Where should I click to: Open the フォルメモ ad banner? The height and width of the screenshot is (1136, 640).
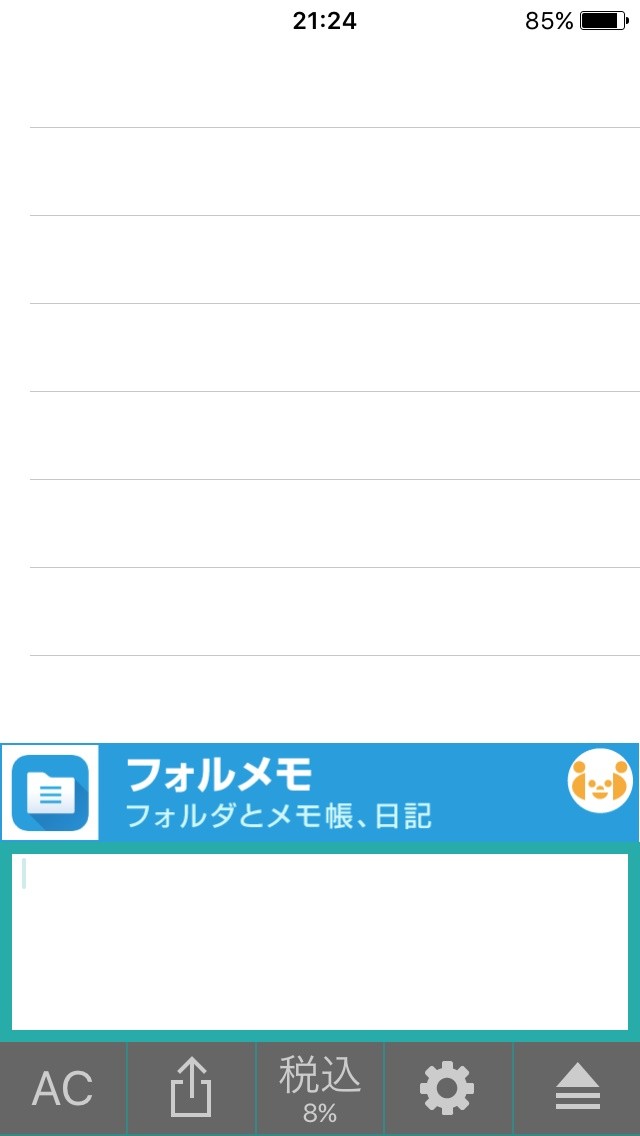pos(320,792)
